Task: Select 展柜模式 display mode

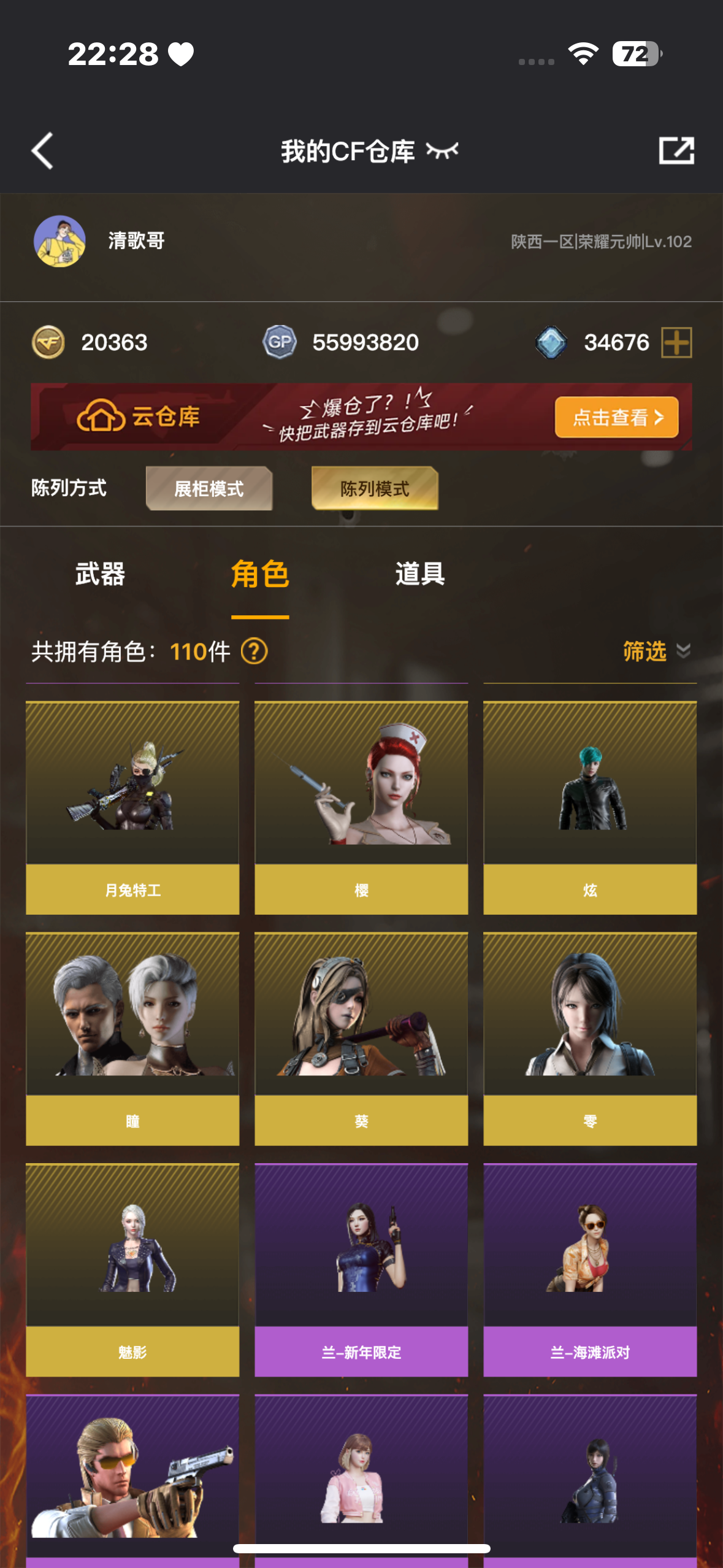Action: pos(209,488)
